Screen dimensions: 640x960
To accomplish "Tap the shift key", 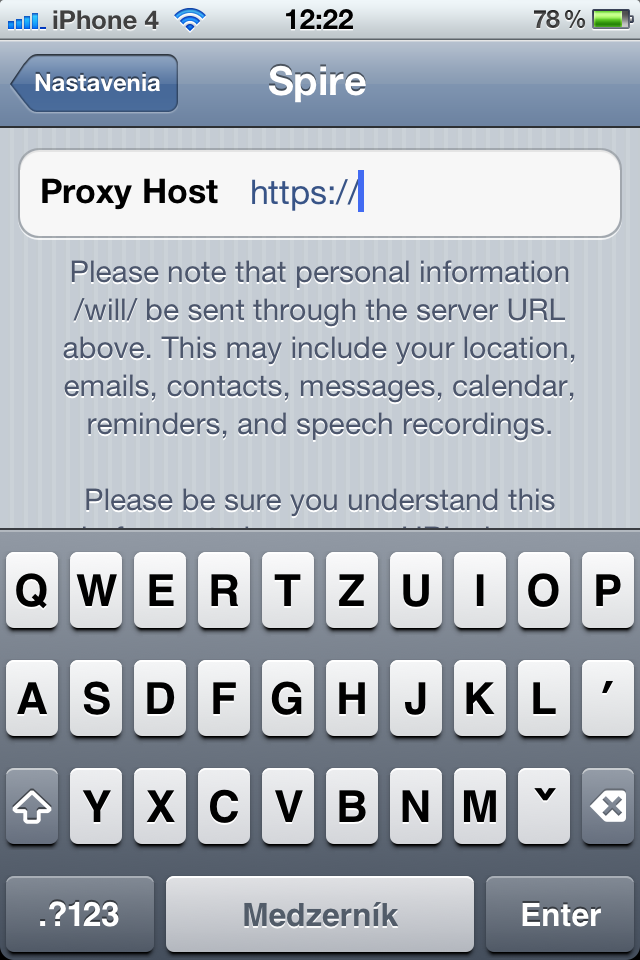I will [x=32, y=806].
